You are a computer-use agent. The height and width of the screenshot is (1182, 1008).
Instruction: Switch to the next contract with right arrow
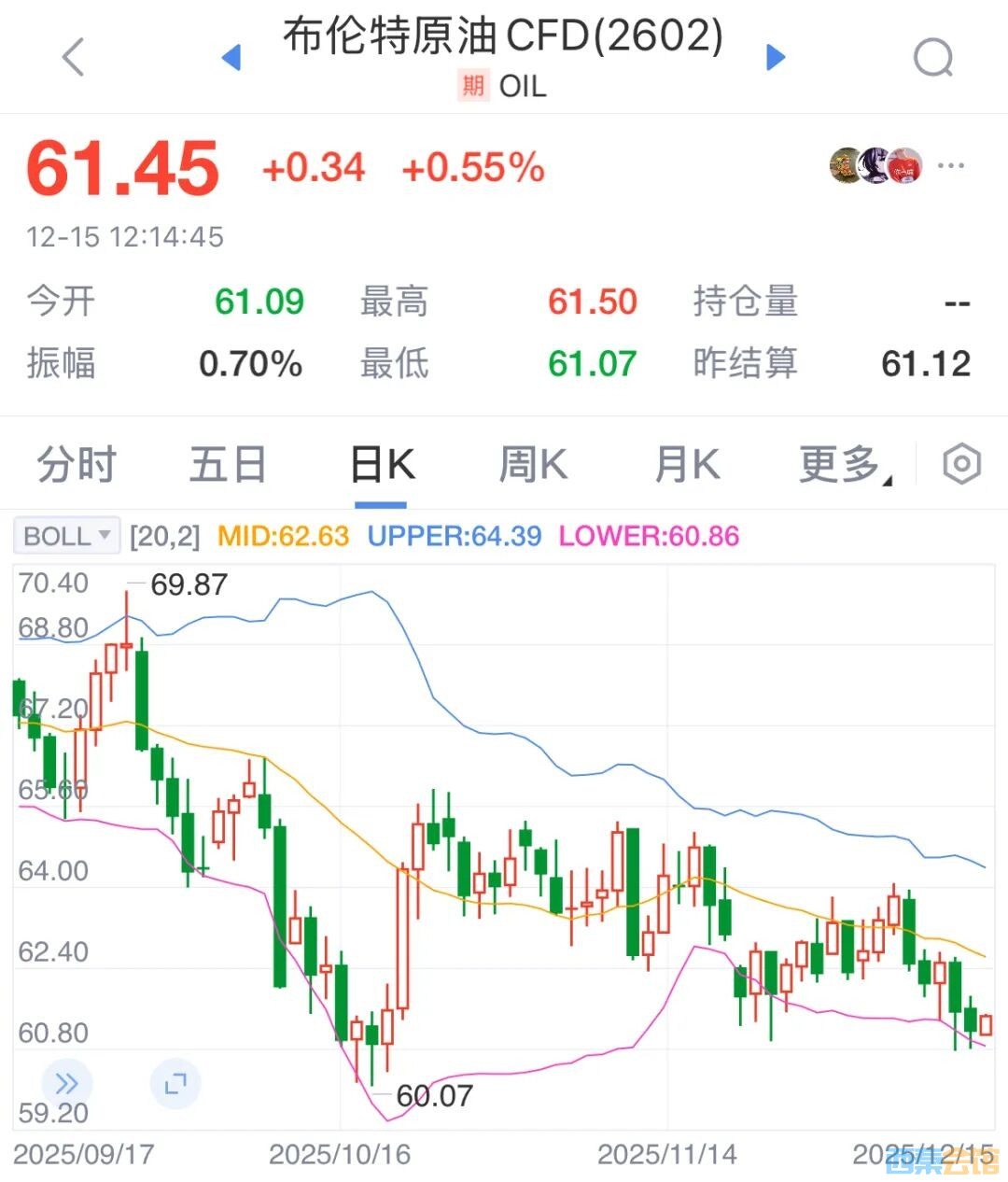(x=776, y=58)
